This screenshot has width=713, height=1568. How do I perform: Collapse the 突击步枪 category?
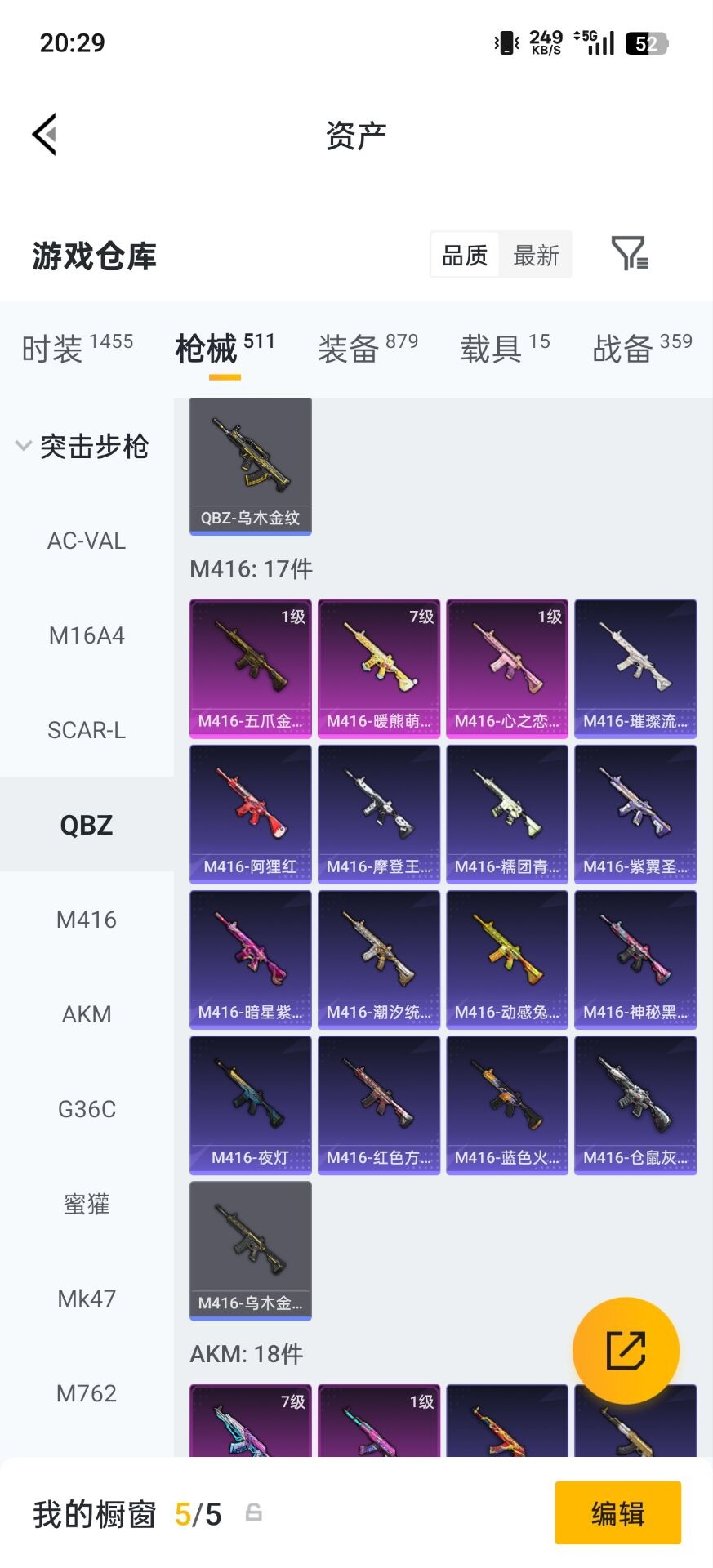pyautogui.click(x=82, y=446)
